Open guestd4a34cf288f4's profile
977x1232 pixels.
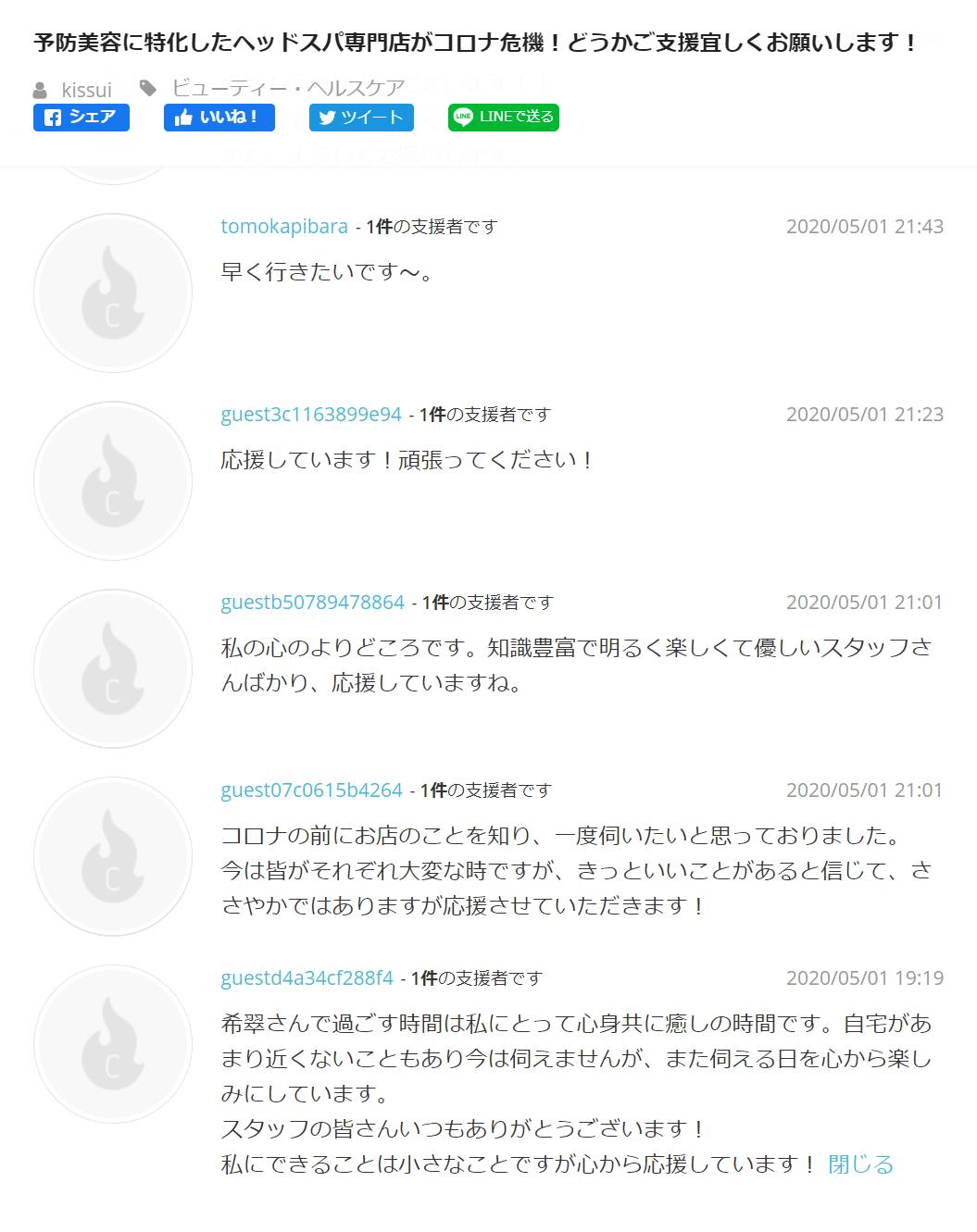[x=307, y=977]
